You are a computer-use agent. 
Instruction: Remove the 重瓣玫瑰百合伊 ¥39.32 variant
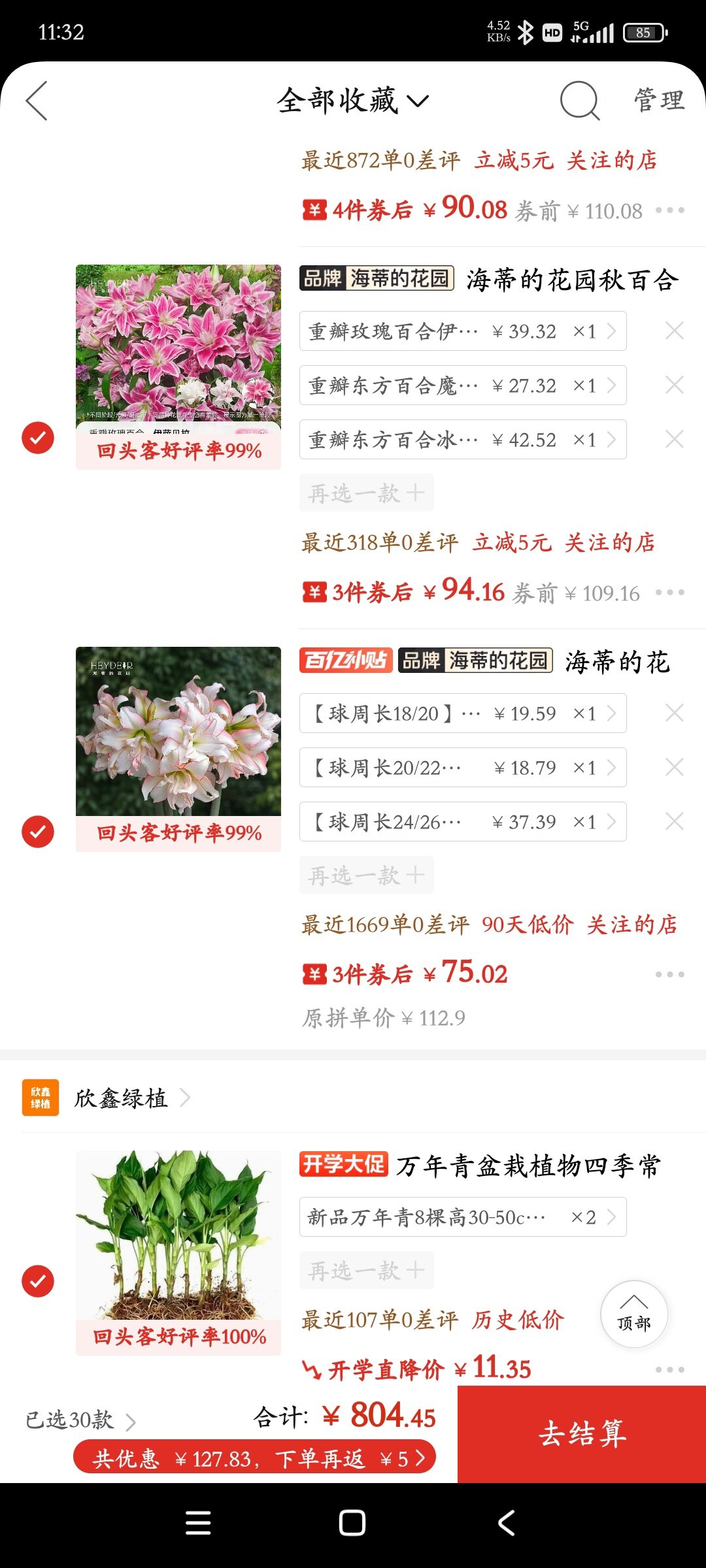pyautogui.click(x=674, y=331)
